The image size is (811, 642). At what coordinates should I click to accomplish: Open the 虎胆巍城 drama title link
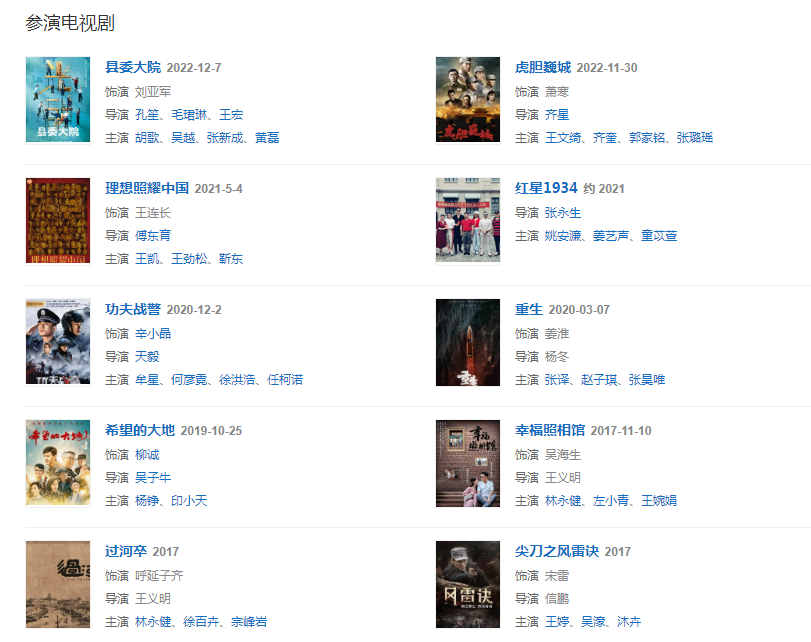click(x=543, y=67)
